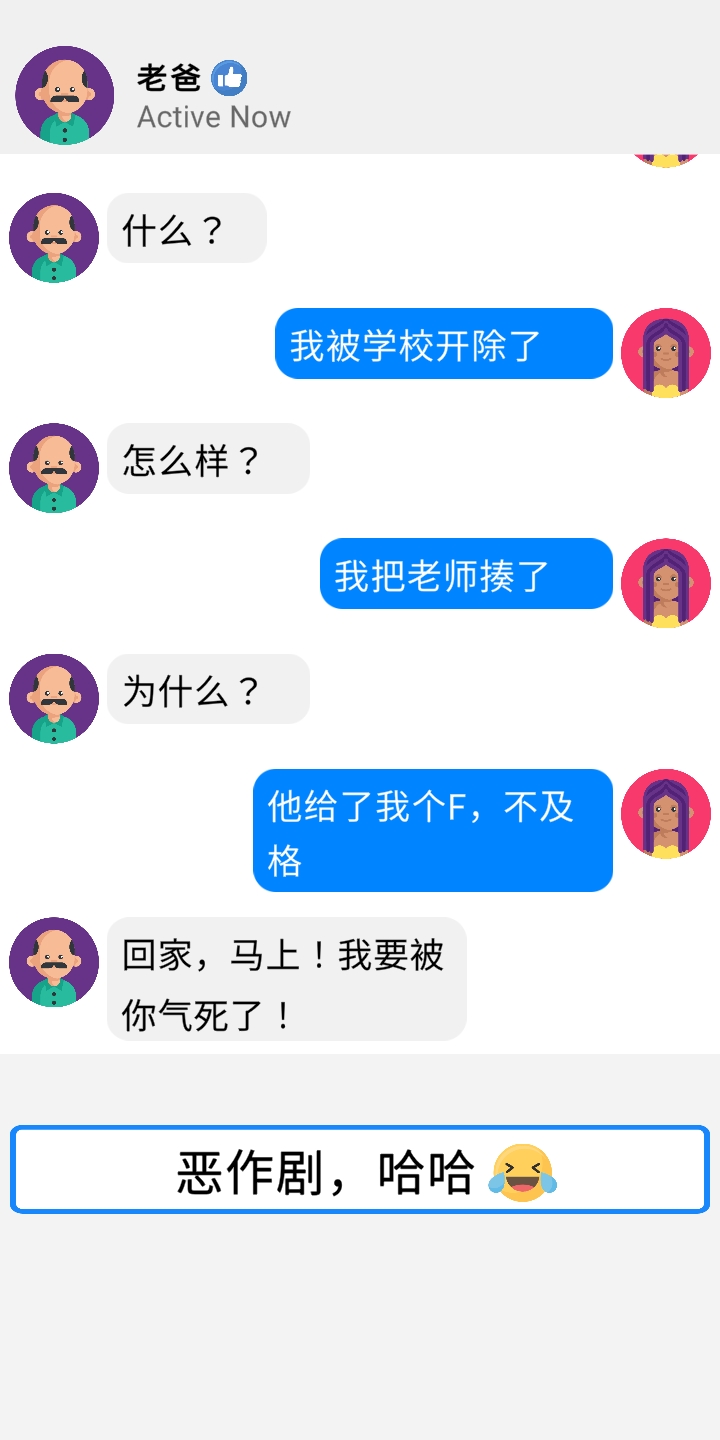Open 老爸's profile avatar in the header

coord(64,95)
